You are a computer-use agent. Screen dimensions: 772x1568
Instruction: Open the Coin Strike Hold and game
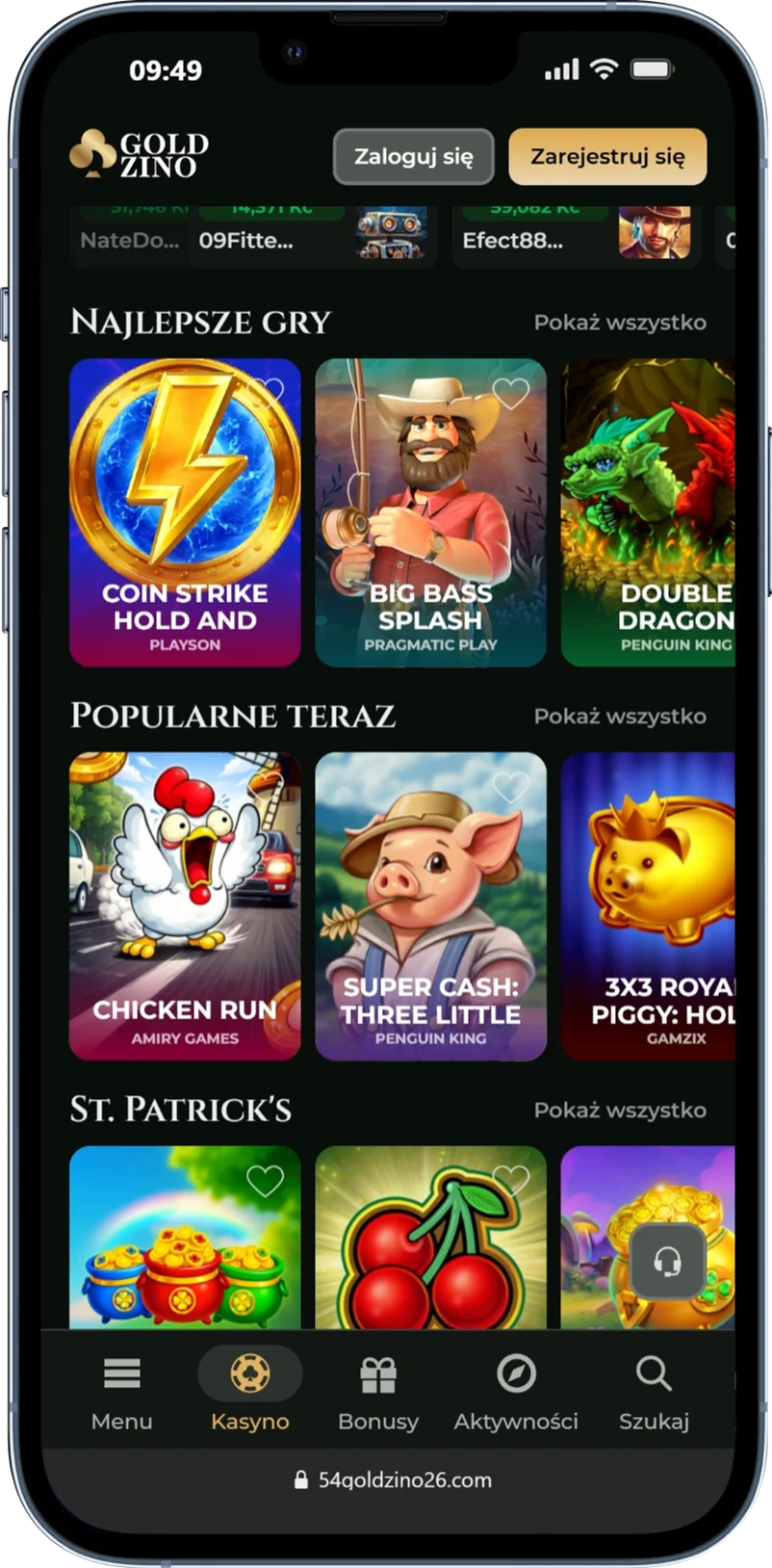tap(185, 512)
